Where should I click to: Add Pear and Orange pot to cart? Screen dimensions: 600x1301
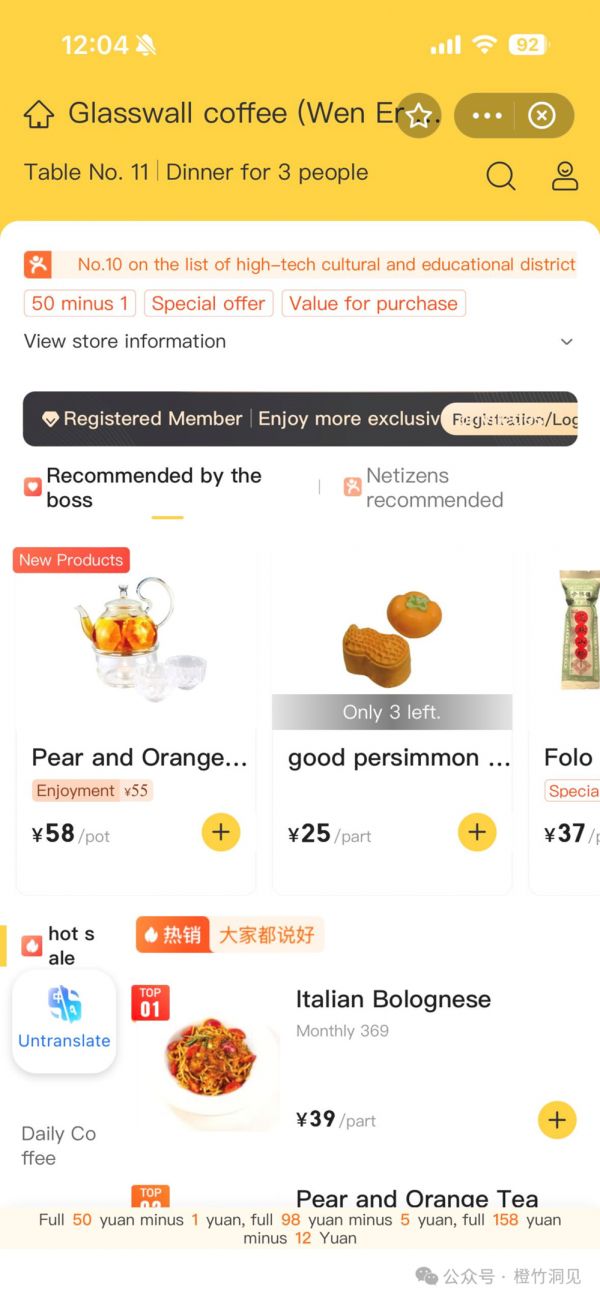point(221,832)
